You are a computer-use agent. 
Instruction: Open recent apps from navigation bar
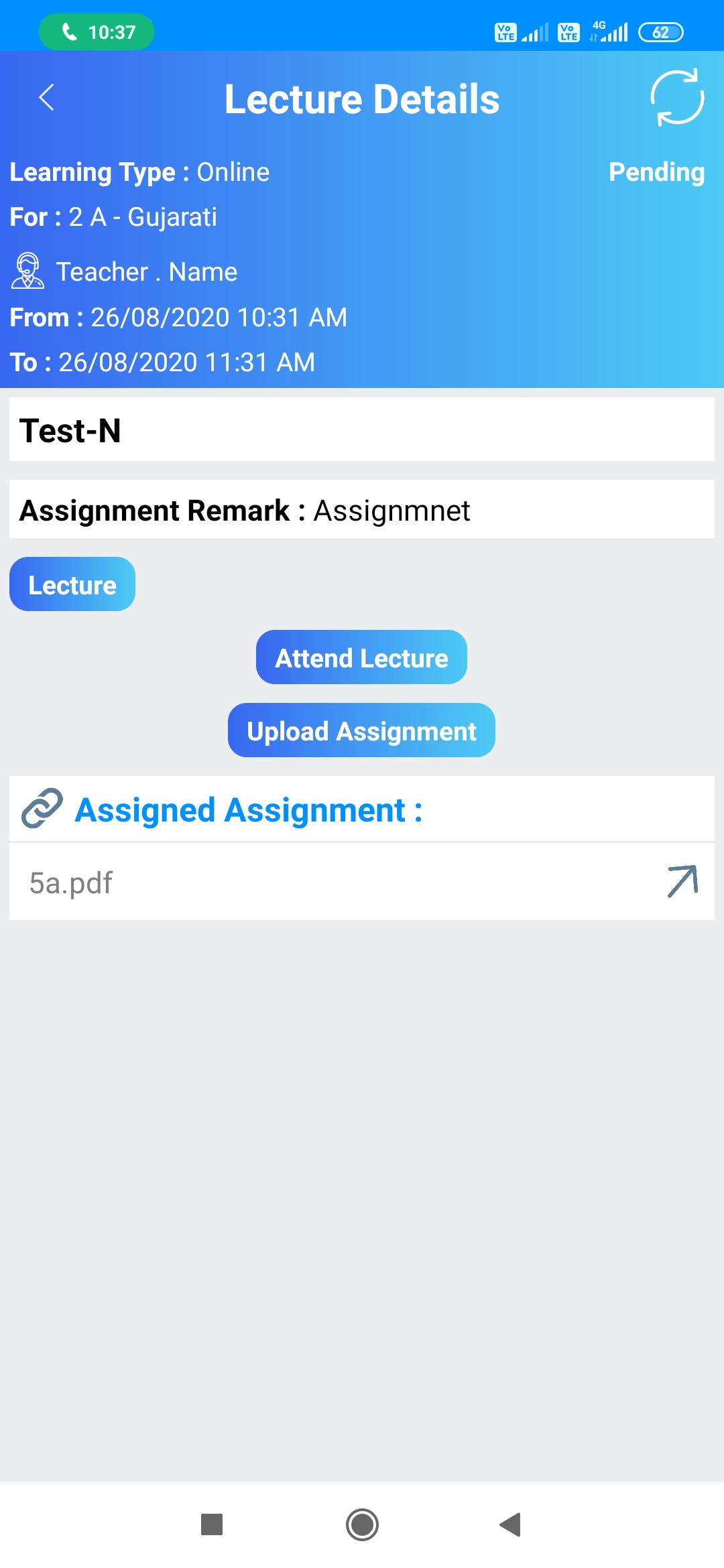pos(212,1524)
